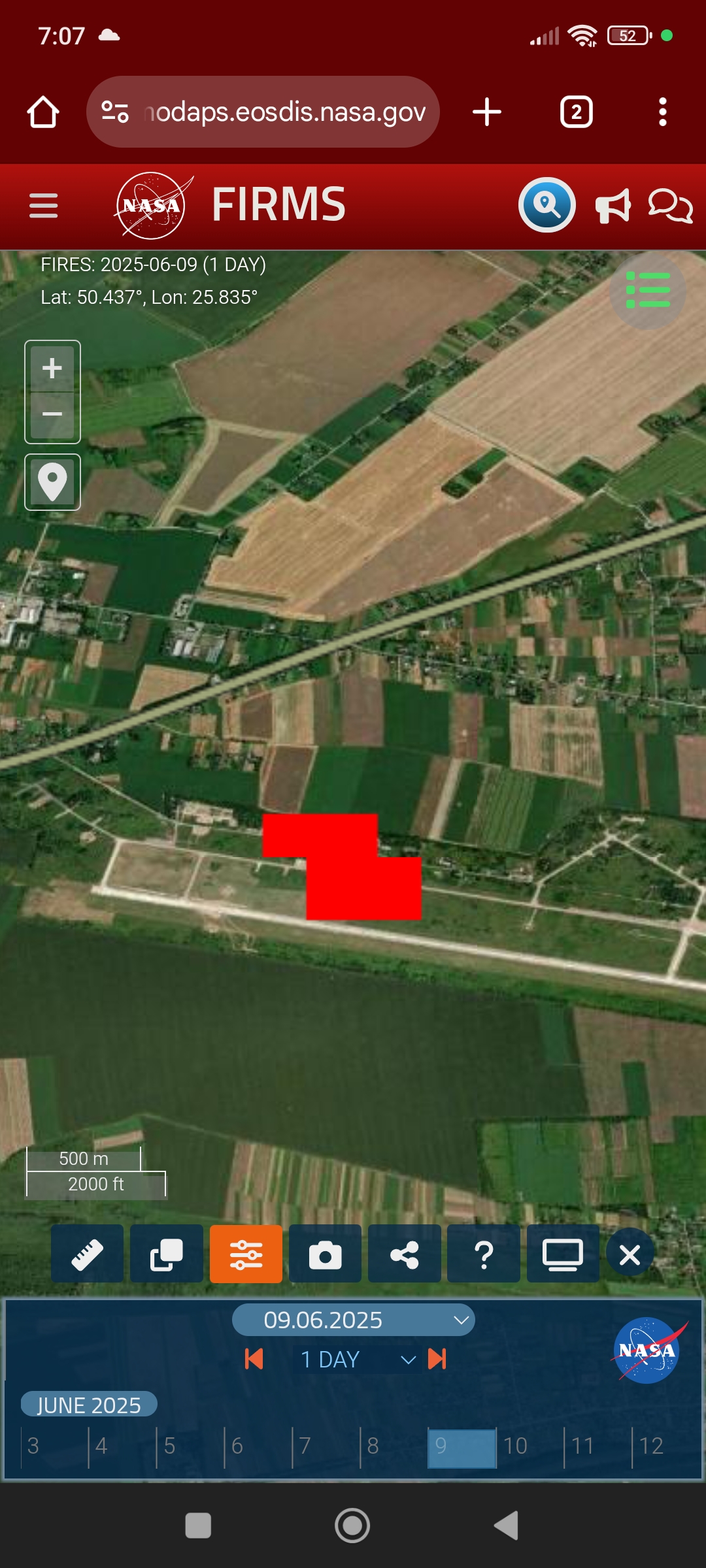
Task: Open the help question mark
Action: coord(484,1254)
